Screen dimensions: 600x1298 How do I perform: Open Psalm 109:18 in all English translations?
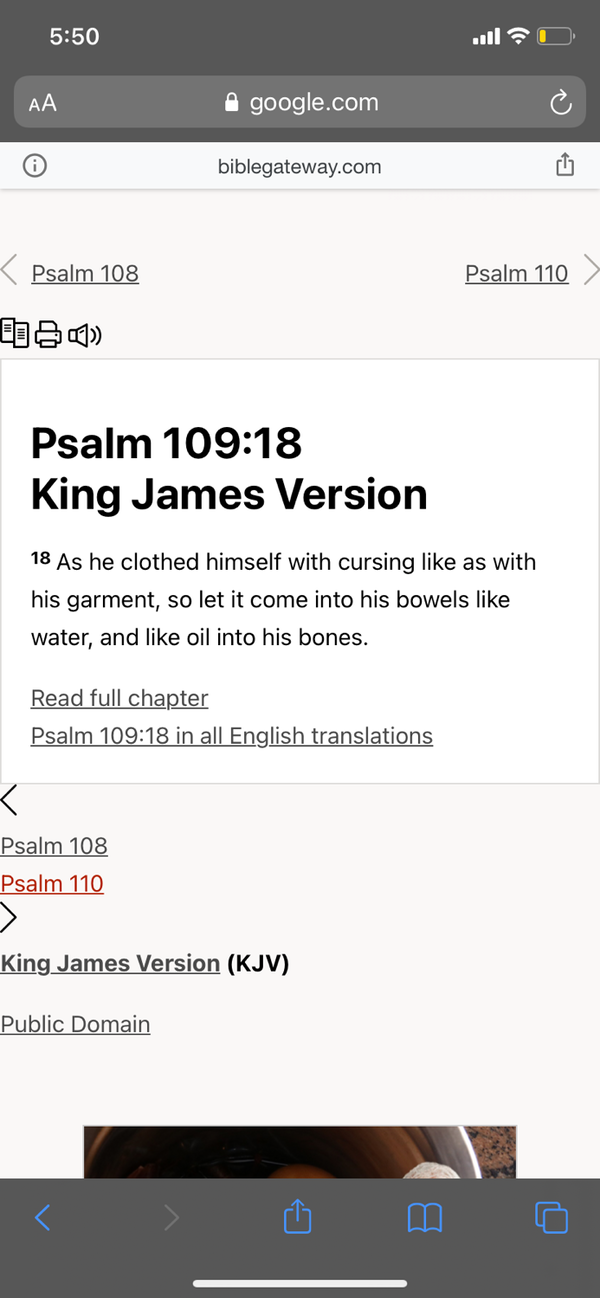[231, 736]
